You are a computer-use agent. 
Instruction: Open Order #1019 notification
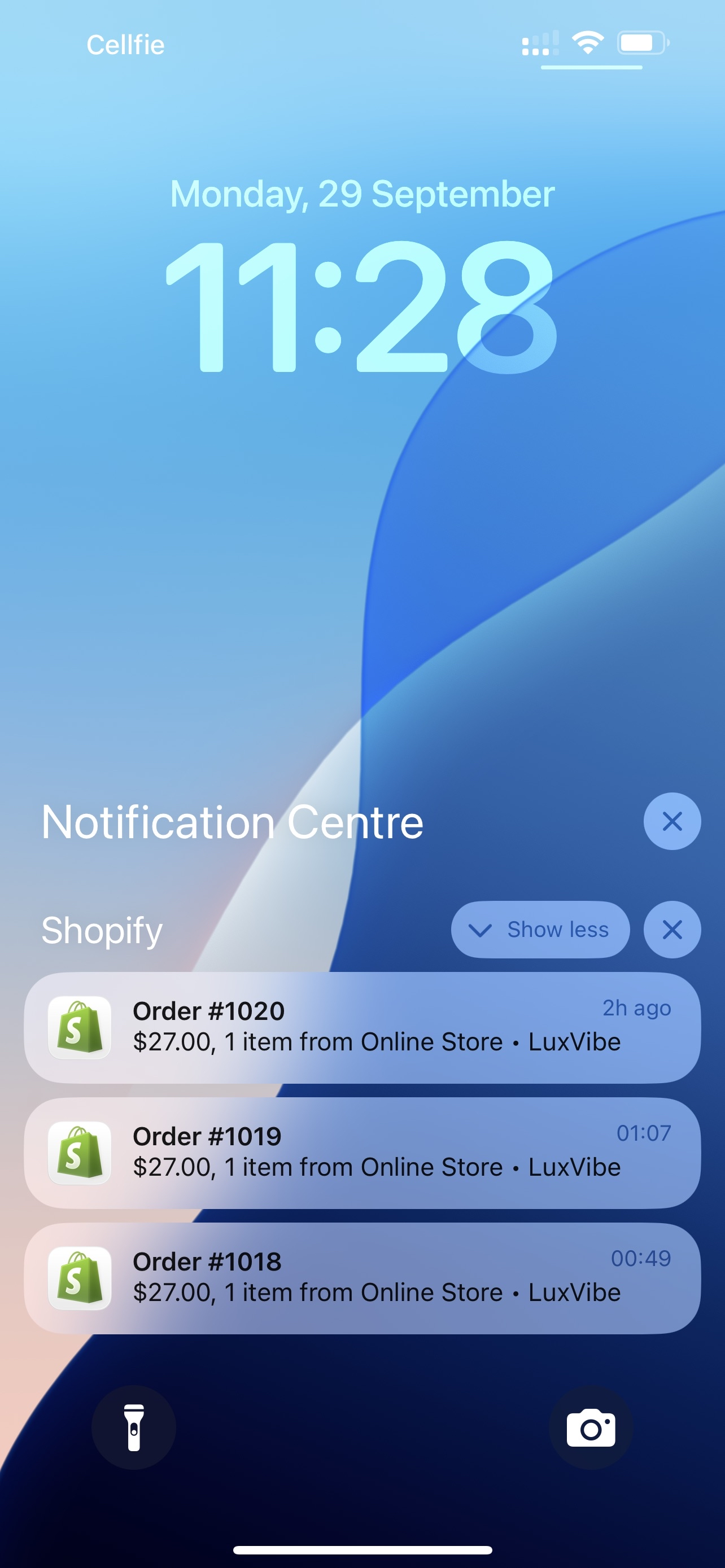[362, 1152]
